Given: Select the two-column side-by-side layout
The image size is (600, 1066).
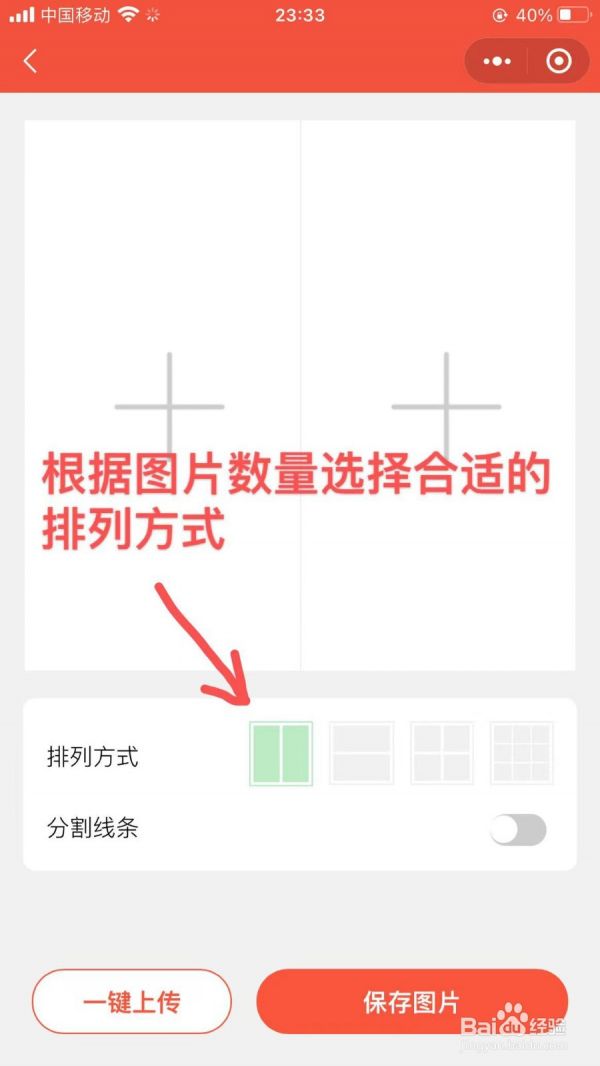Looking at the screenshot, I should coord(281,753).
